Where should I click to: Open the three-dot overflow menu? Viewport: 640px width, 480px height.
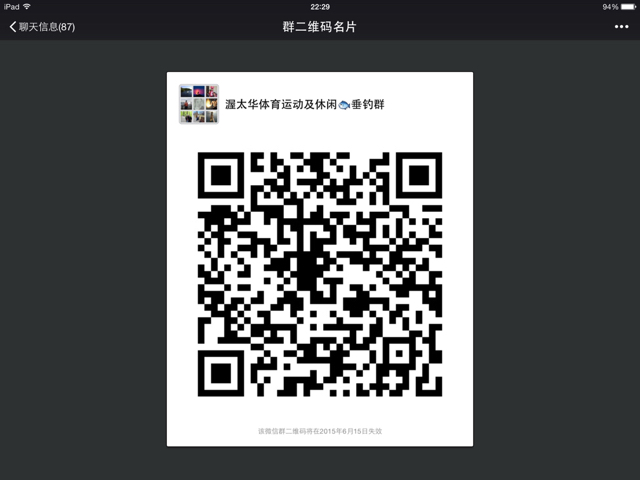621,27
